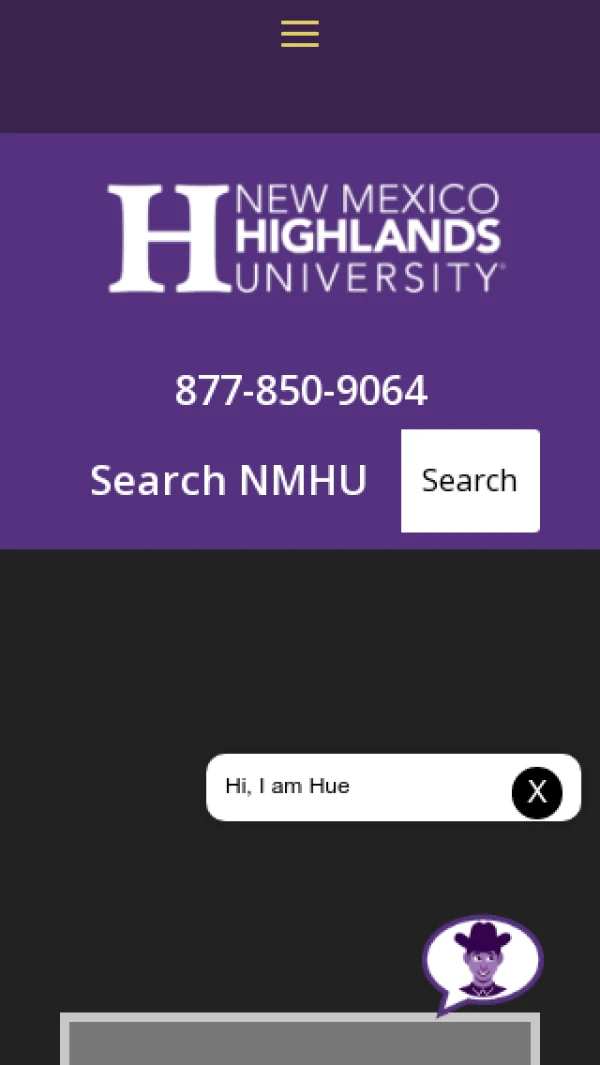Focus the Search NMHU field
The image size is (600, 1065).
point(230,481)
